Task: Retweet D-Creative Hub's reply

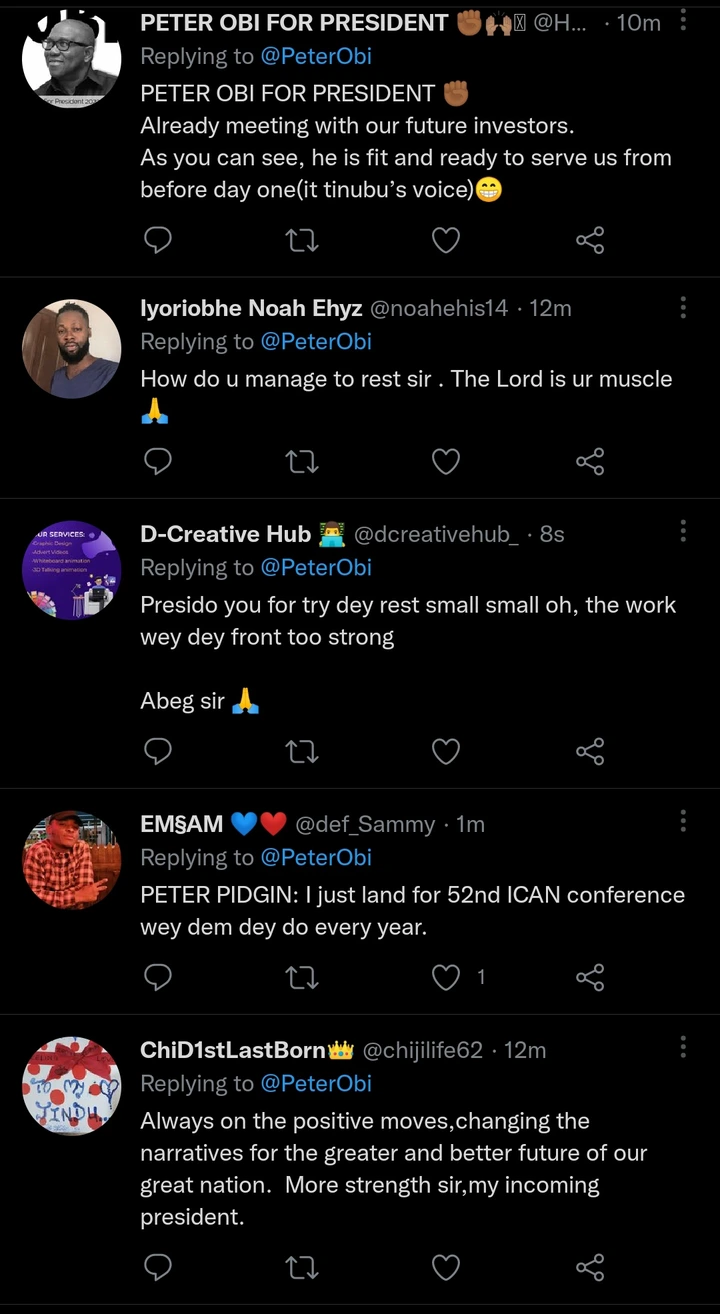Action: [x=301, y=751]
